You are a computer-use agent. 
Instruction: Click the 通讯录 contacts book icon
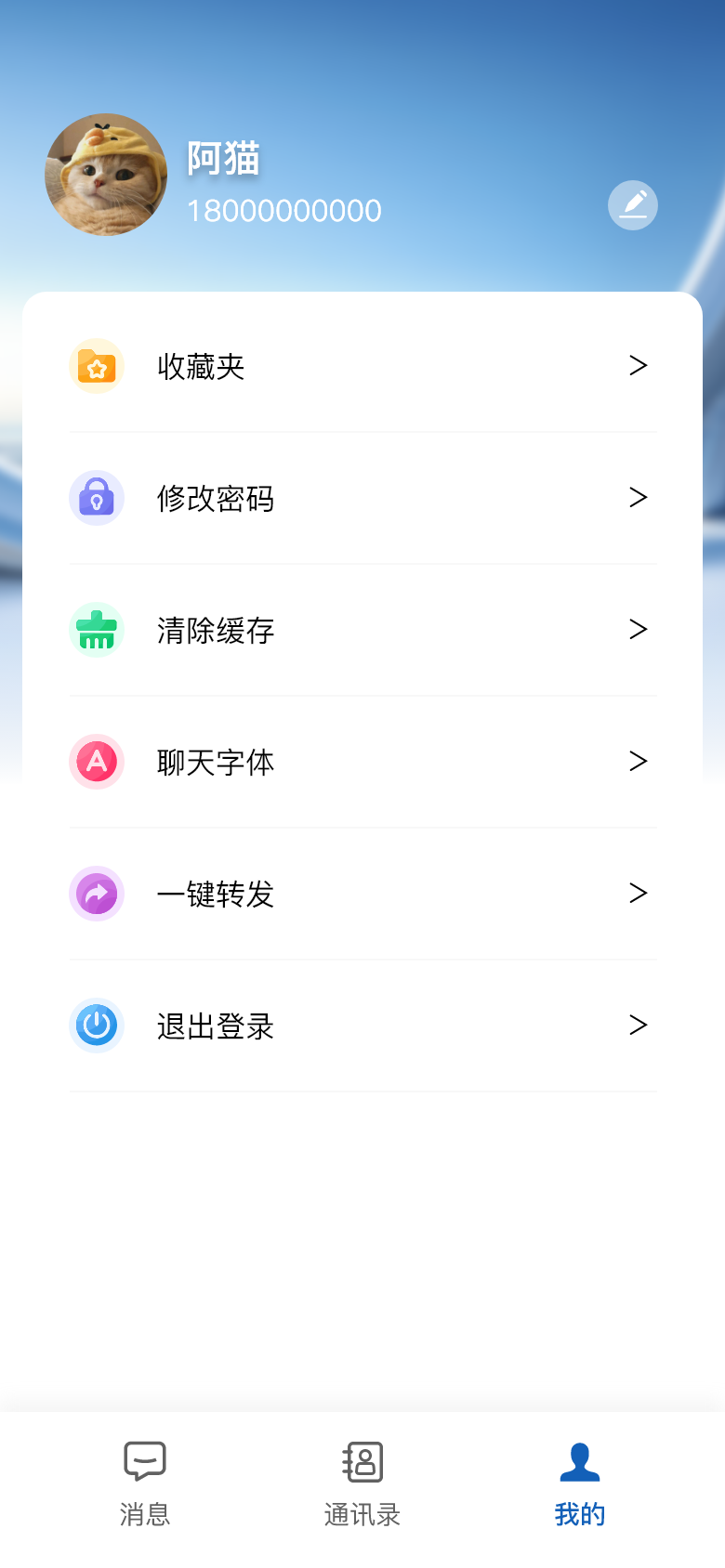362,1461
